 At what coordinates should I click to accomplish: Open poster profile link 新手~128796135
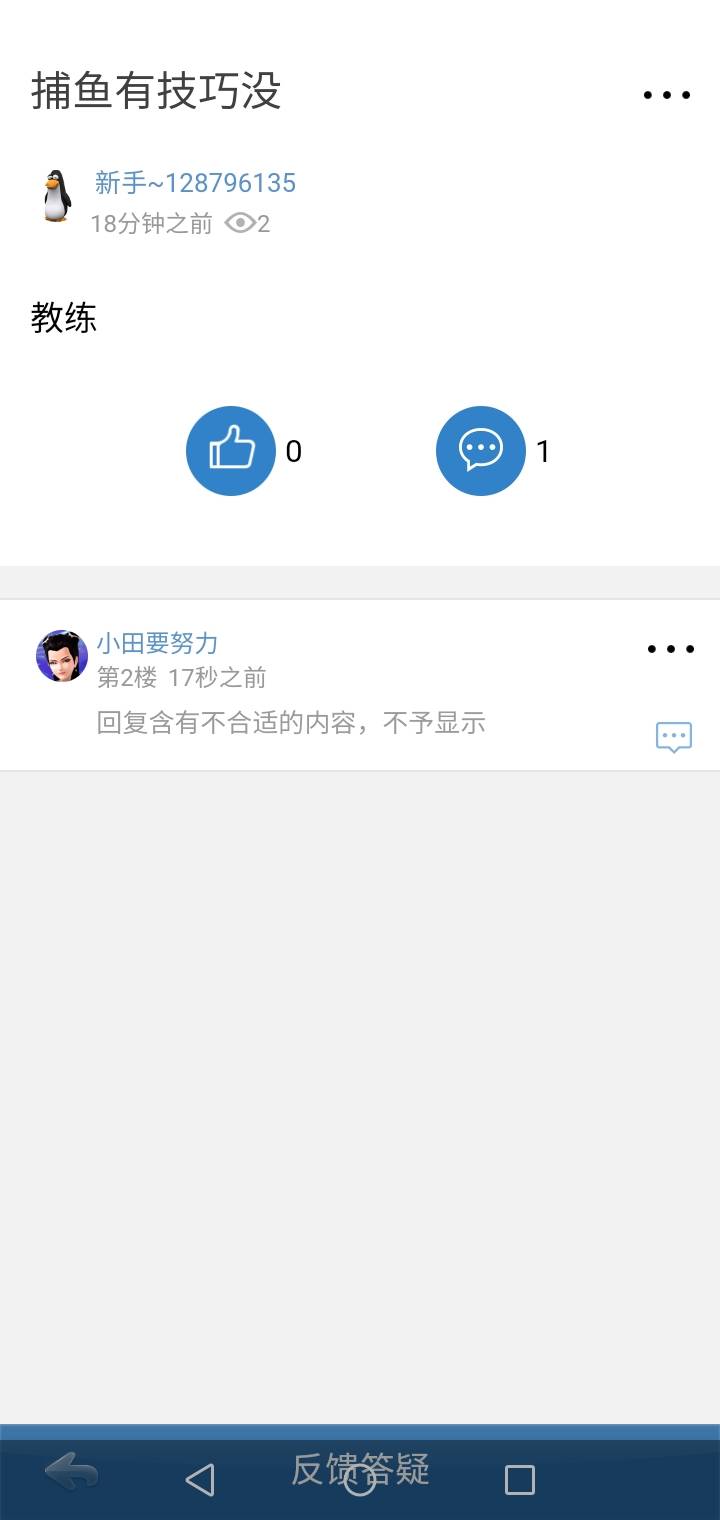click(x=196, y=182)
